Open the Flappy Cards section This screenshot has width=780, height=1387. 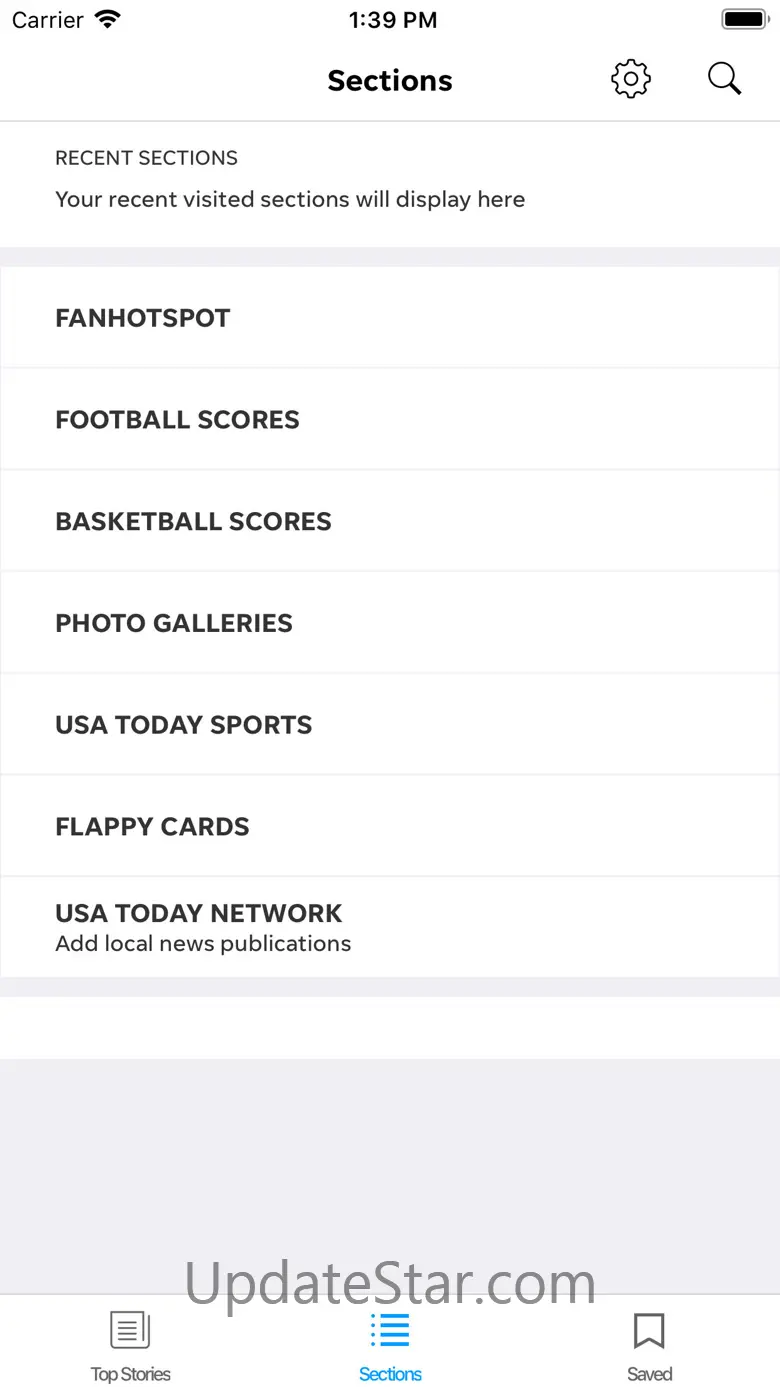click(390, 827)
